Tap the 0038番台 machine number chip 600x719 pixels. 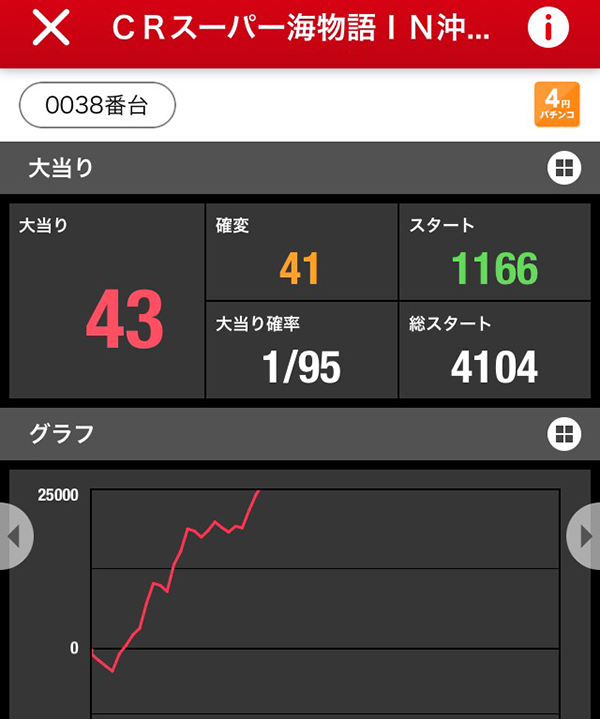click(97, 106)
